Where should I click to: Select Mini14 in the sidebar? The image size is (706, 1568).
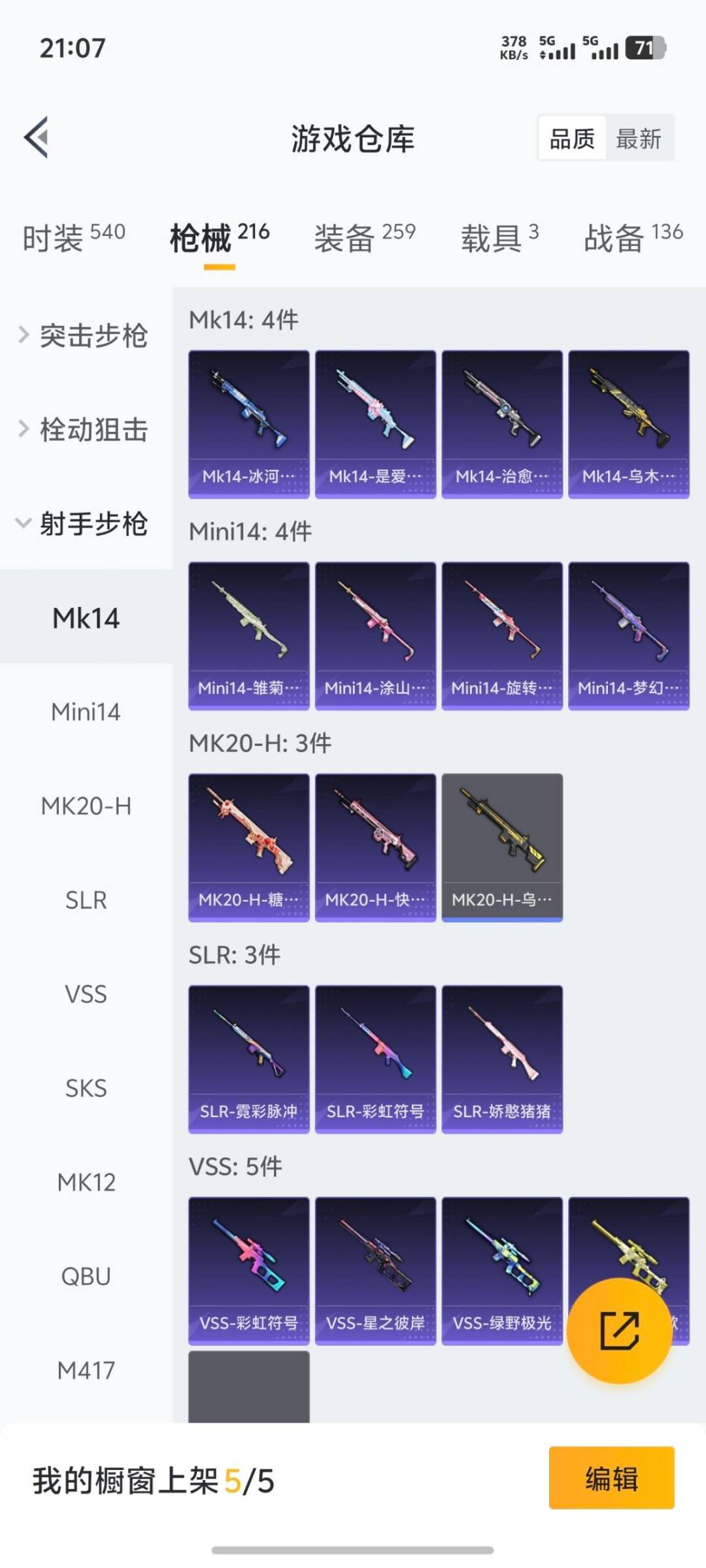click(x=86, y=712)
